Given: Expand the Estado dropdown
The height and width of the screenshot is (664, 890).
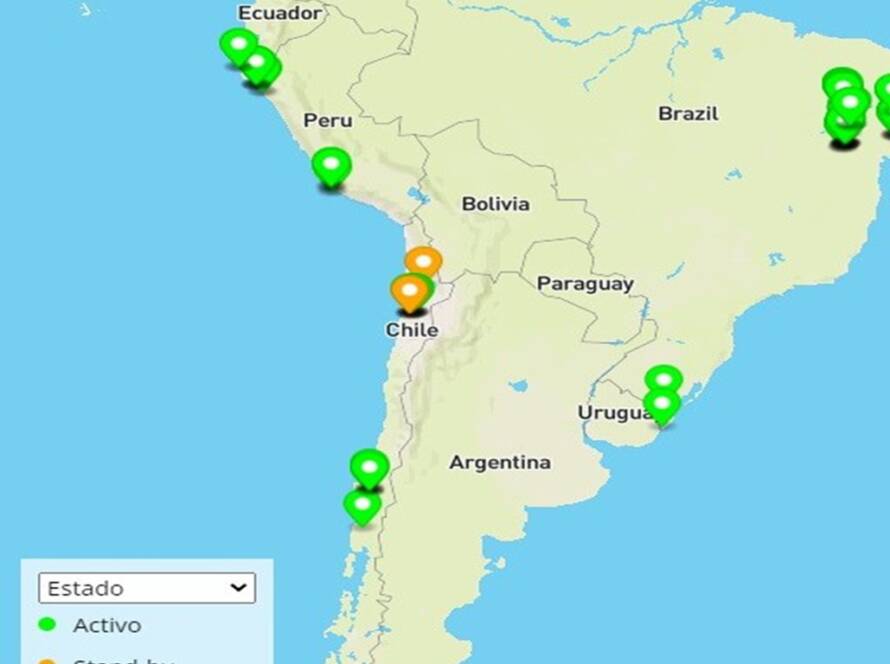Looking at the screenshot, I should (147, 588).
